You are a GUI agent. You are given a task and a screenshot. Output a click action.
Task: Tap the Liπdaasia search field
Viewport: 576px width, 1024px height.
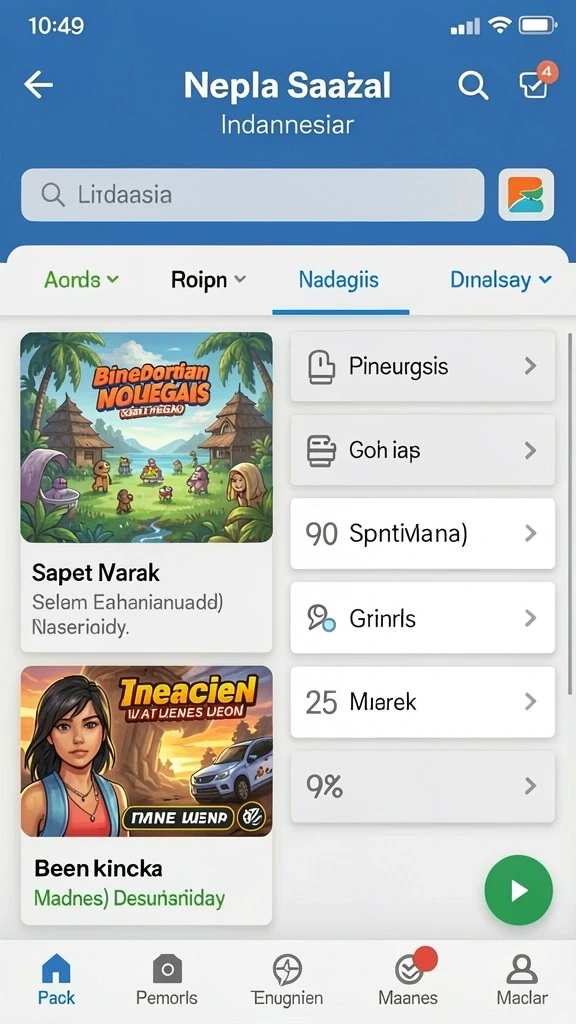[x=253, y=195]
